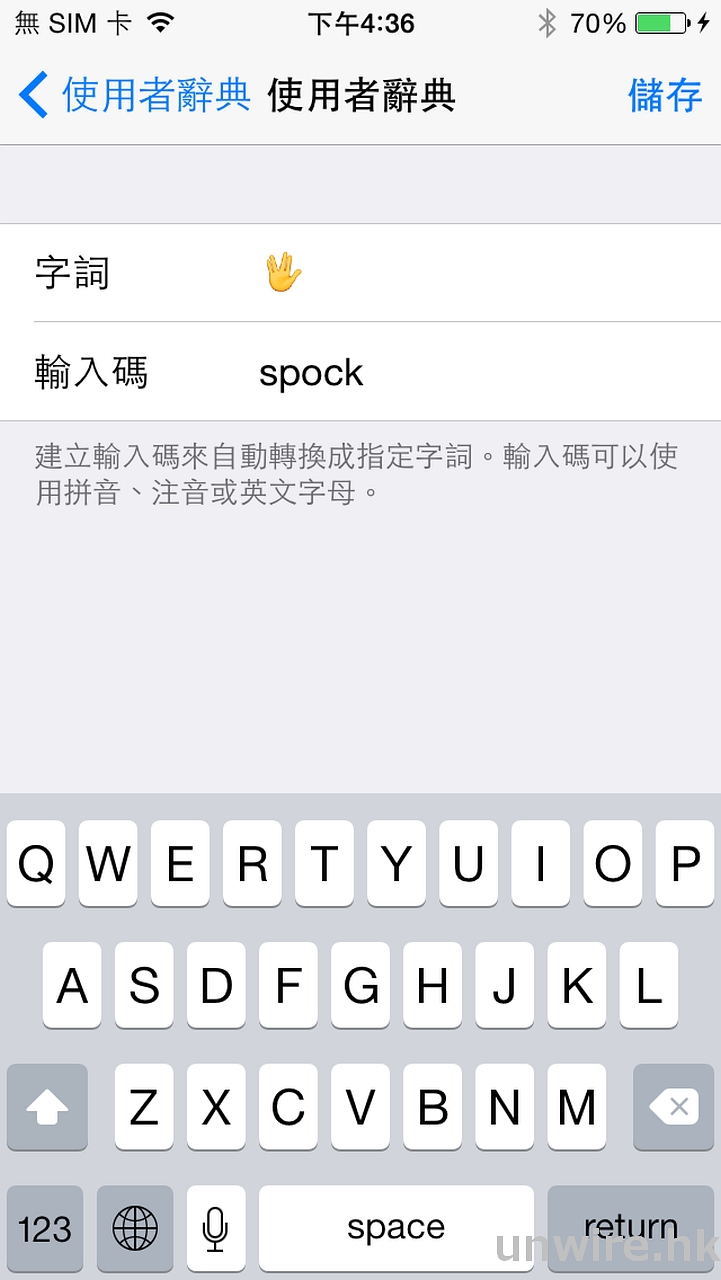
Task: Start dictation with the microphone key
Action: pos(215,1228)
